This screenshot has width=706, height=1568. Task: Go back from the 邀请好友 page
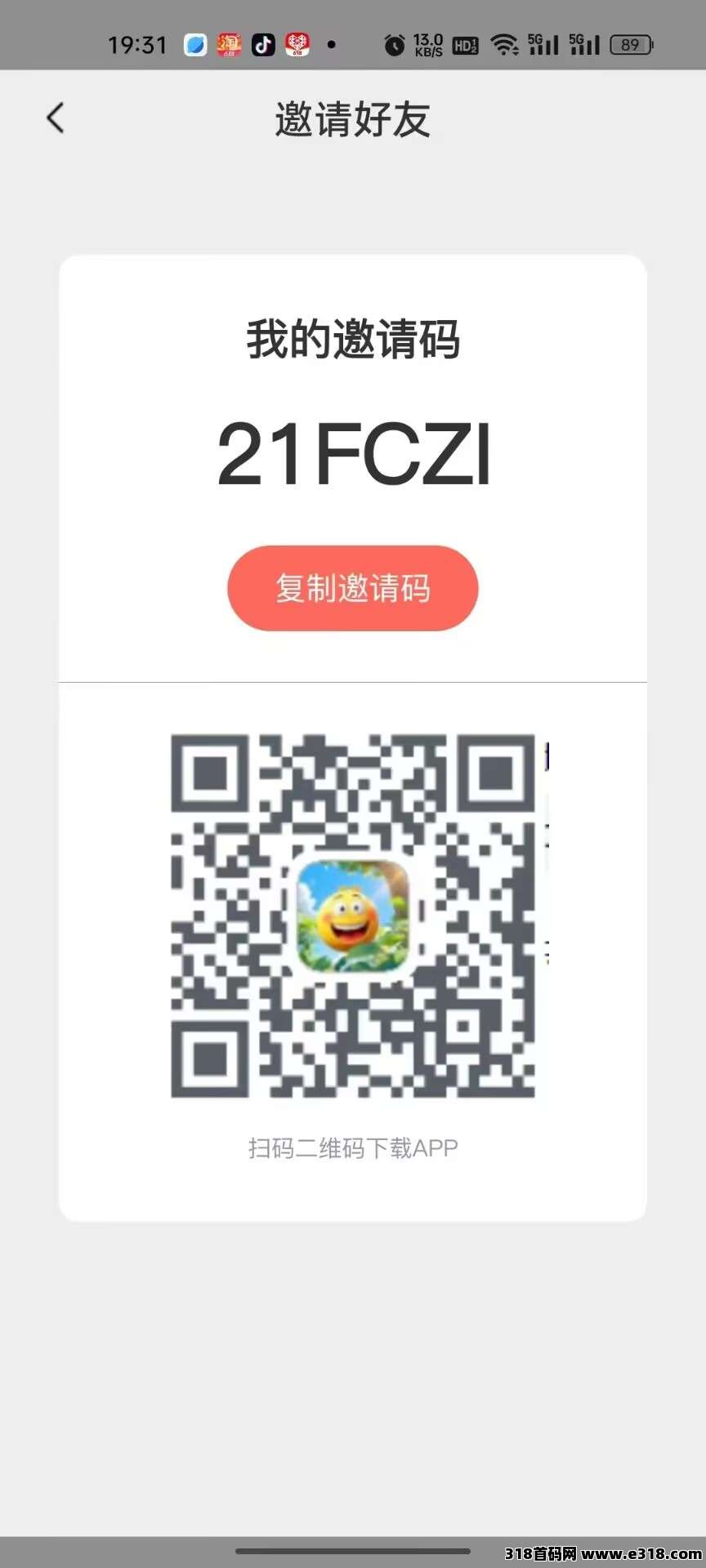[x=56, y=118]
